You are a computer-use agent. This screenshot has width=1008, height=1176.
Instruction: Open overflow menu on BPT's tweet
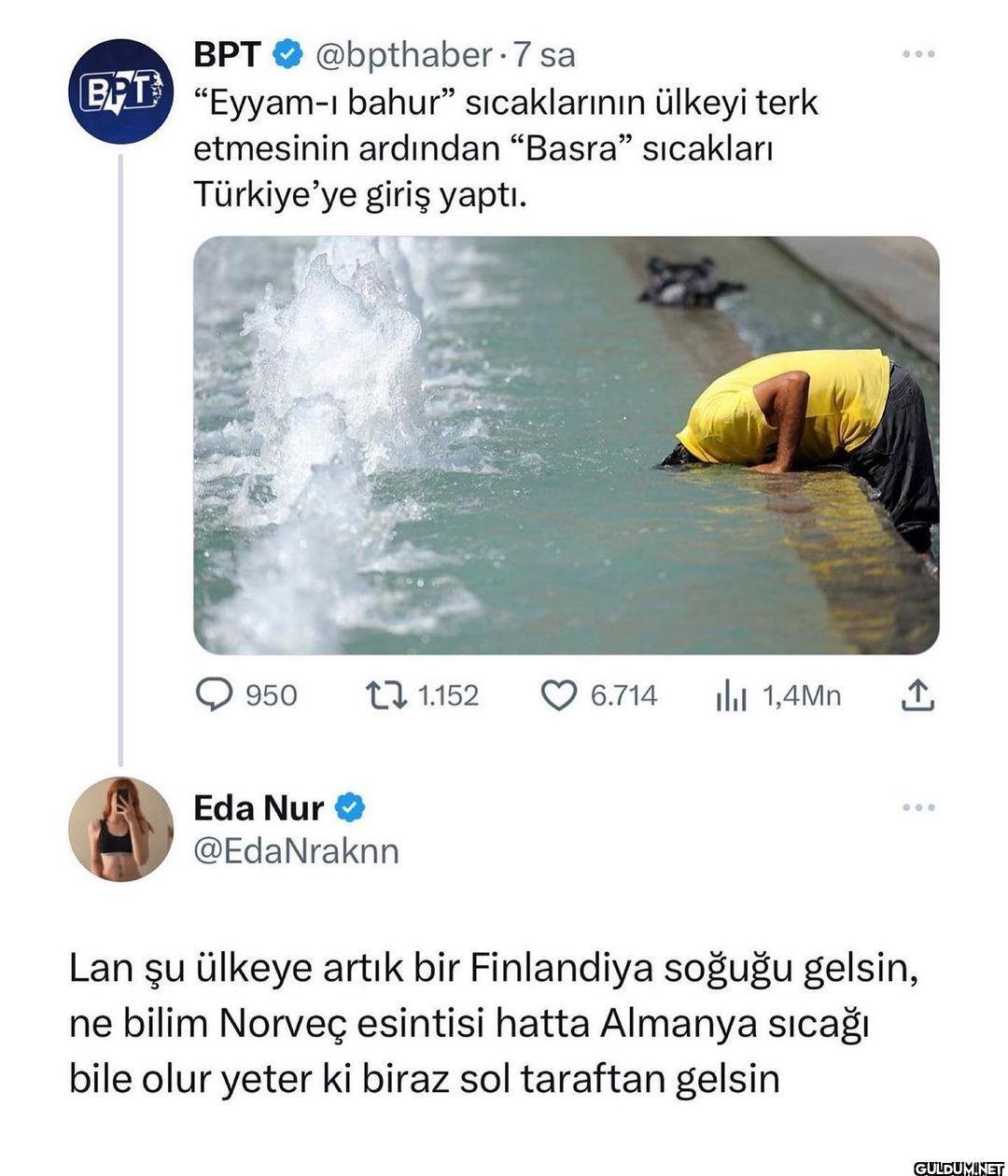918,55
